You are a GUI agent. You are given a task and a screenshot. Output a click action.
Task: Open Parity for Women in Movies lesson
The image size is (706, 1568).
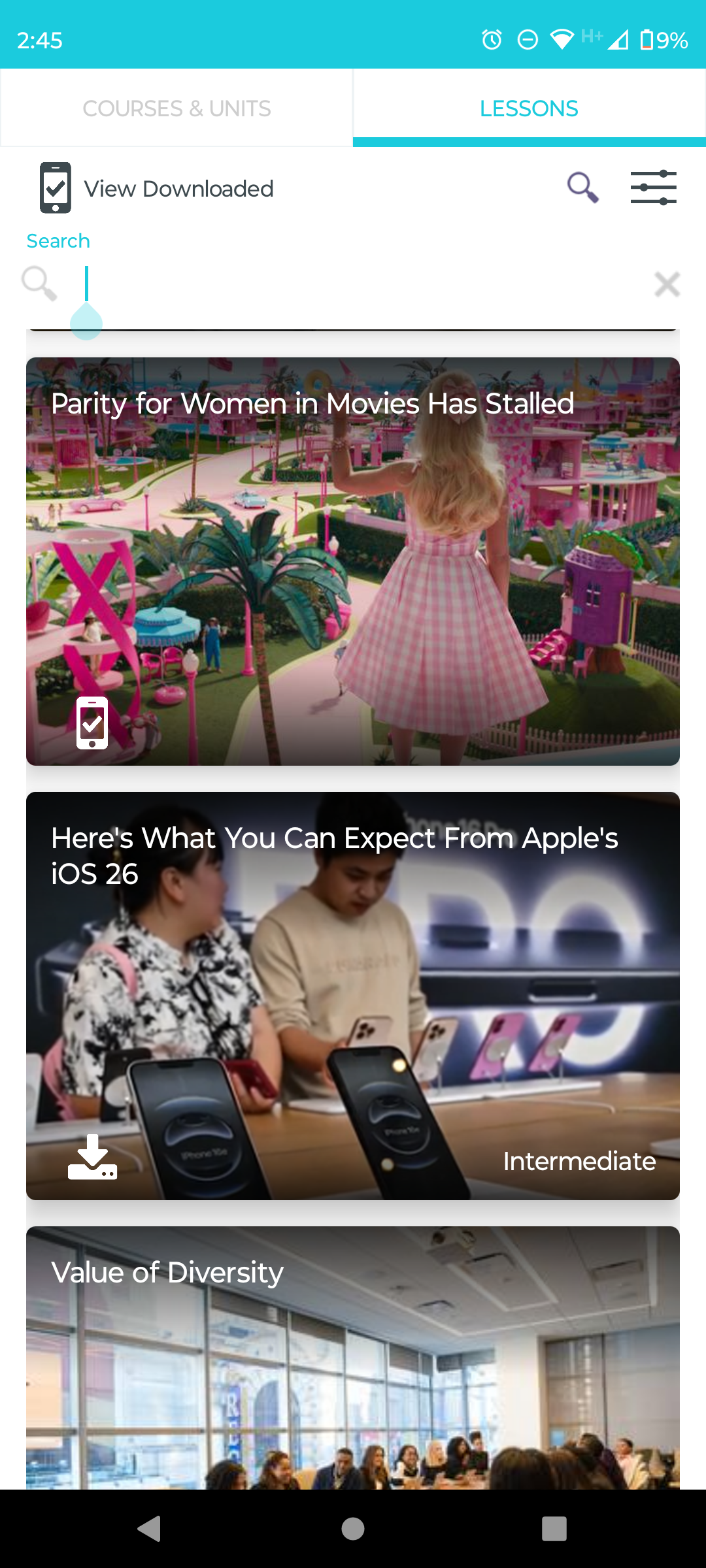click(353, 562)
